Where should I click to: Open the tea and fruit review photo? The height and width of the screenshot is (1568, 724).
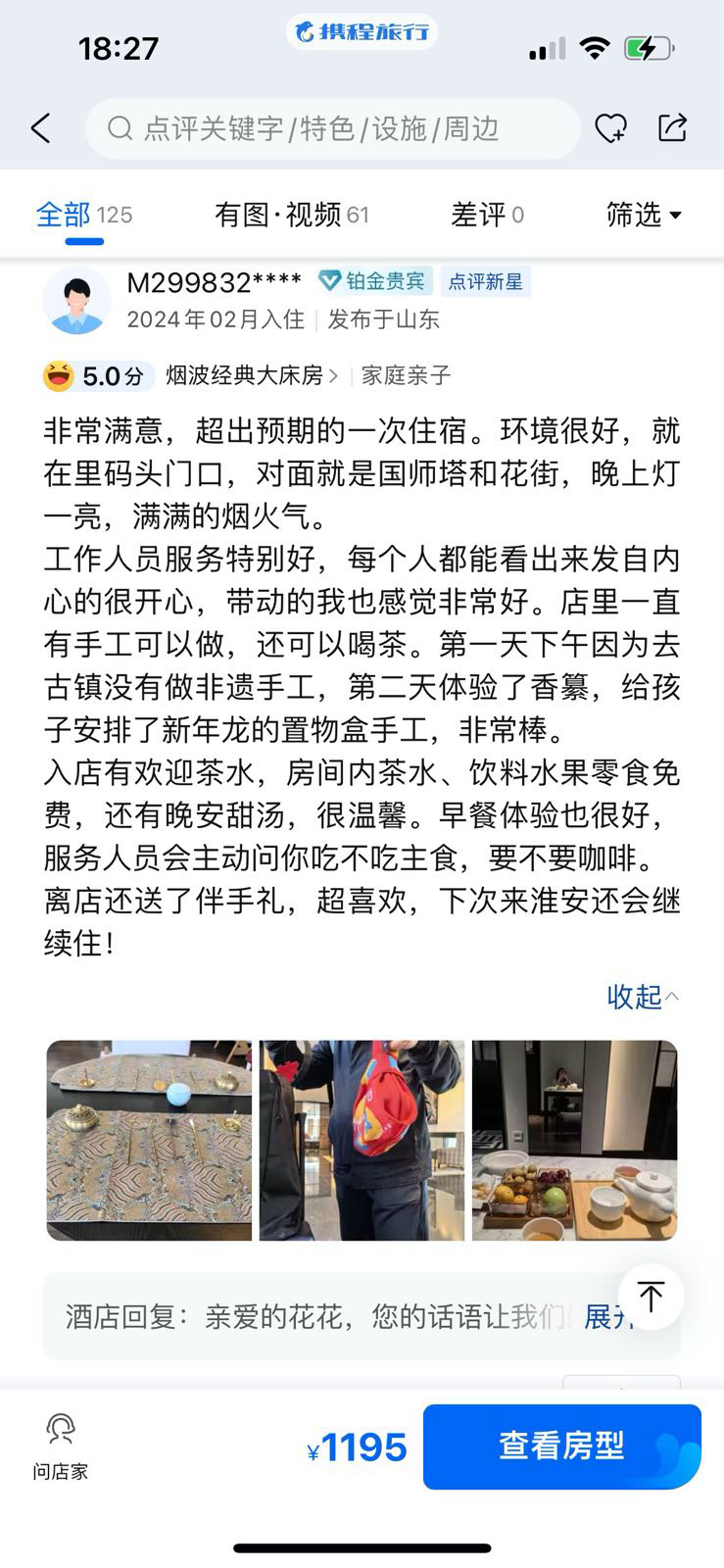click(574, 1140)
